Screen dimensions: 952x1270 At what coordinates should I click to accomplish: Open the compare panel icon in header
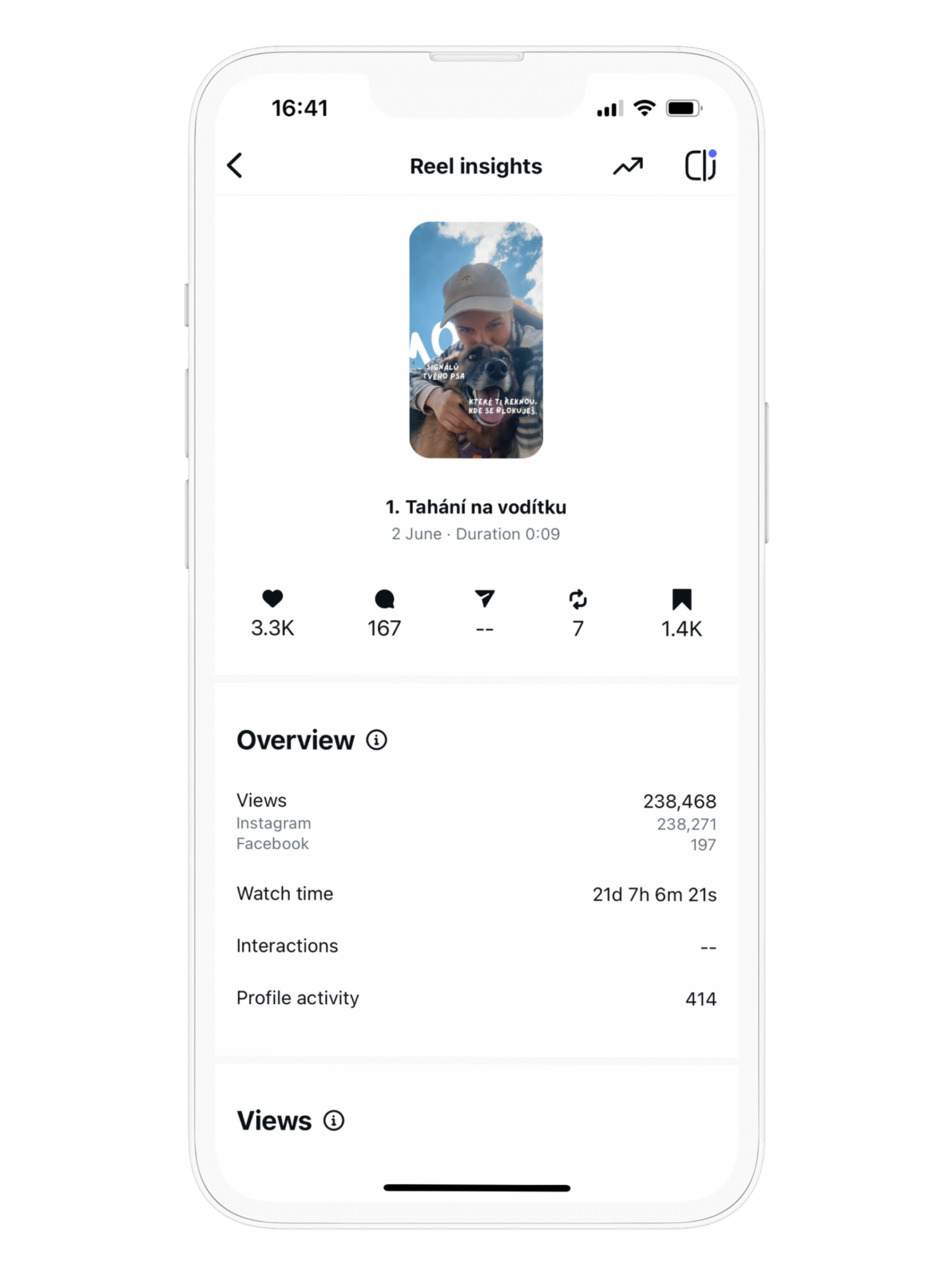coord(700,166)
